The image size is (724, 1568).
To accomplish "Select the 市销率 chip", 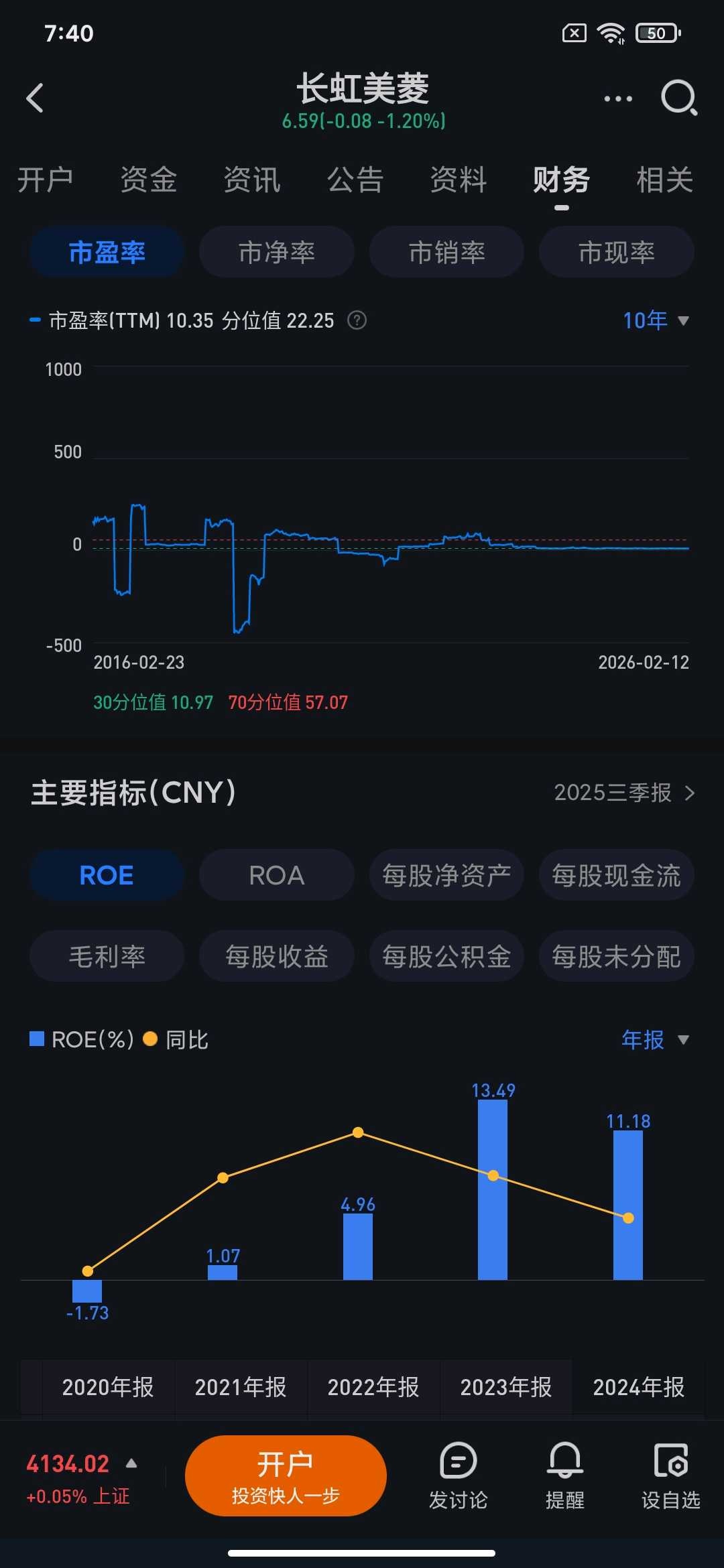I will click(x=446, y=253).
